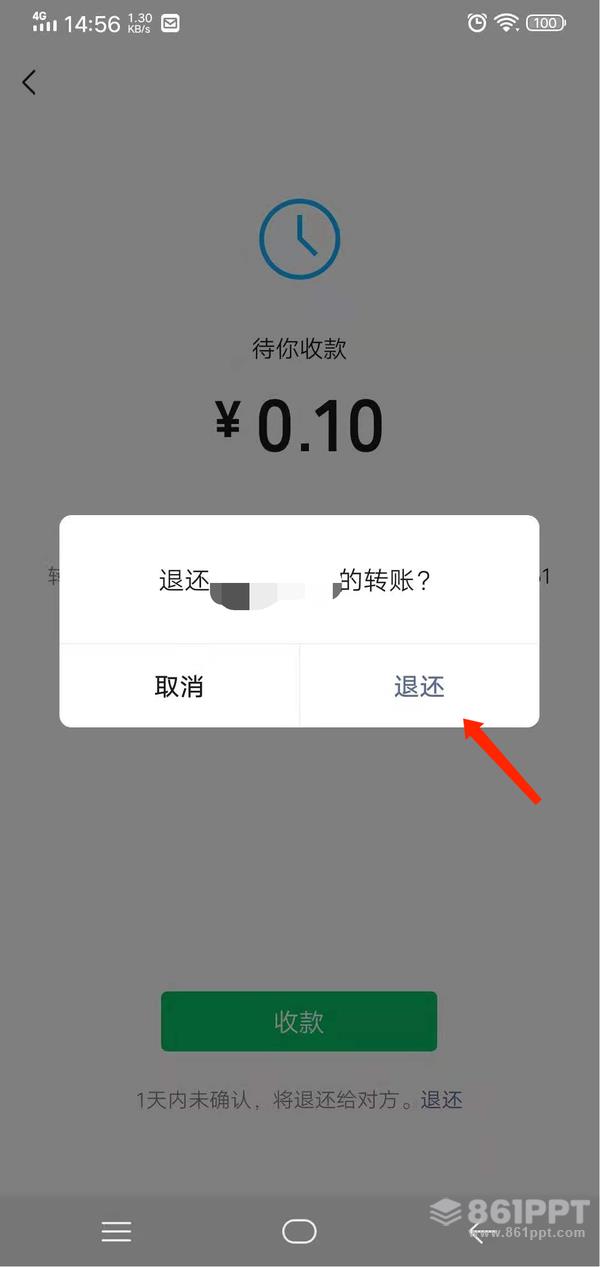The height and width of the screenshot is (1267, 600).
Task: Open recent apps from the navigation bar
Action: point(116,1232)
